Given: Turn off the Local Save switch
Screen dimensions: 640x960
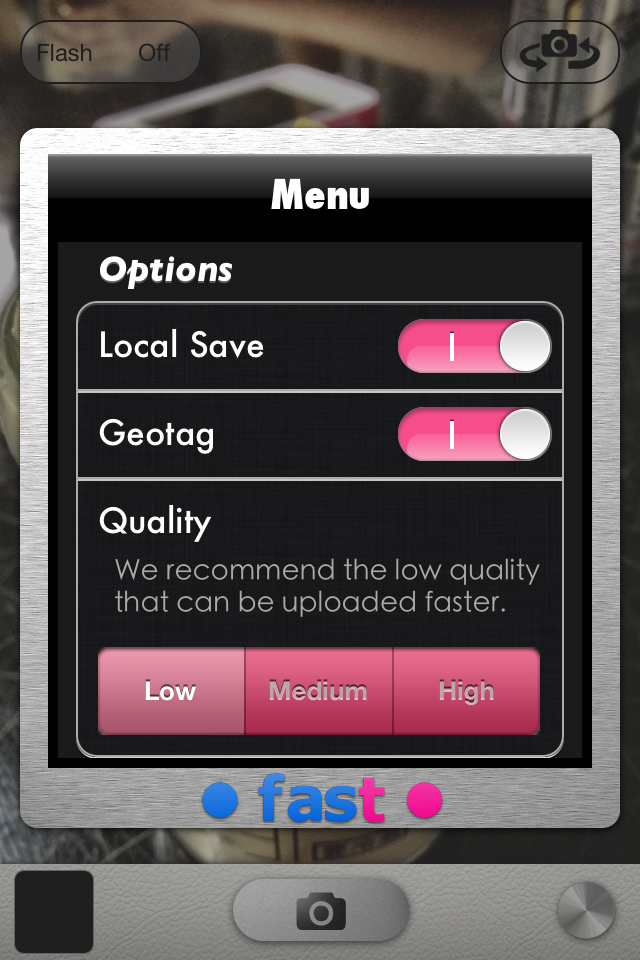Looking at the screenshot, I should [x=474, y=346].
